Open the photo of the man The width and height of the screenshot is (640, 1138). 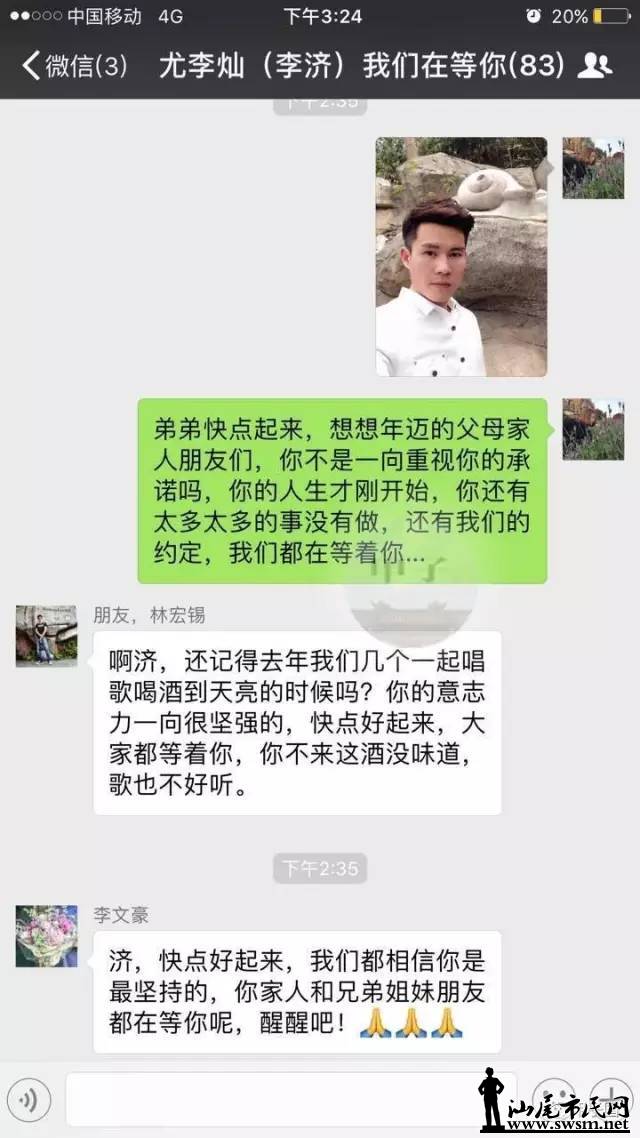[x=461, y=257]
